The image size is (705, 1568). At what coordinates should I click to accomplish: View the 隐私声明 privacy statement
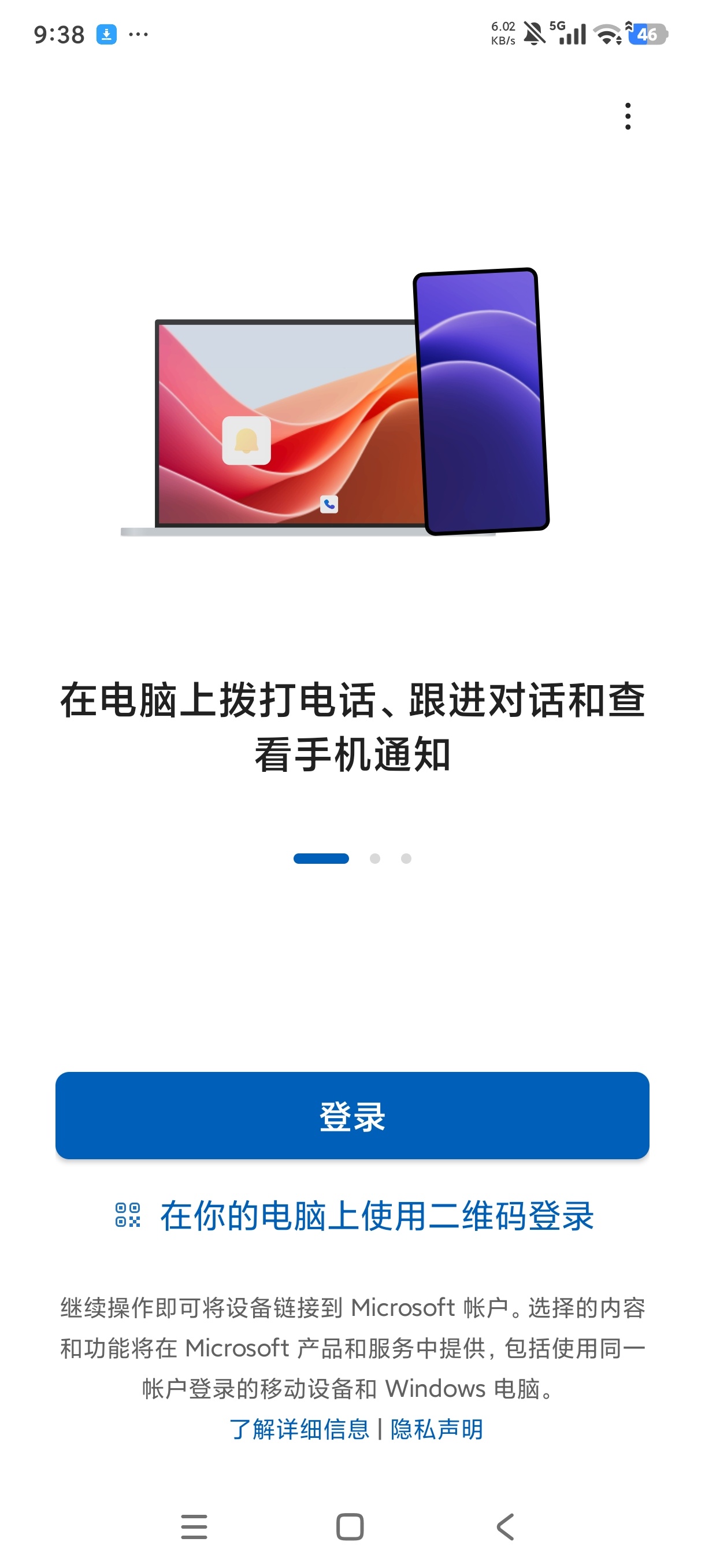(437, 1429)
